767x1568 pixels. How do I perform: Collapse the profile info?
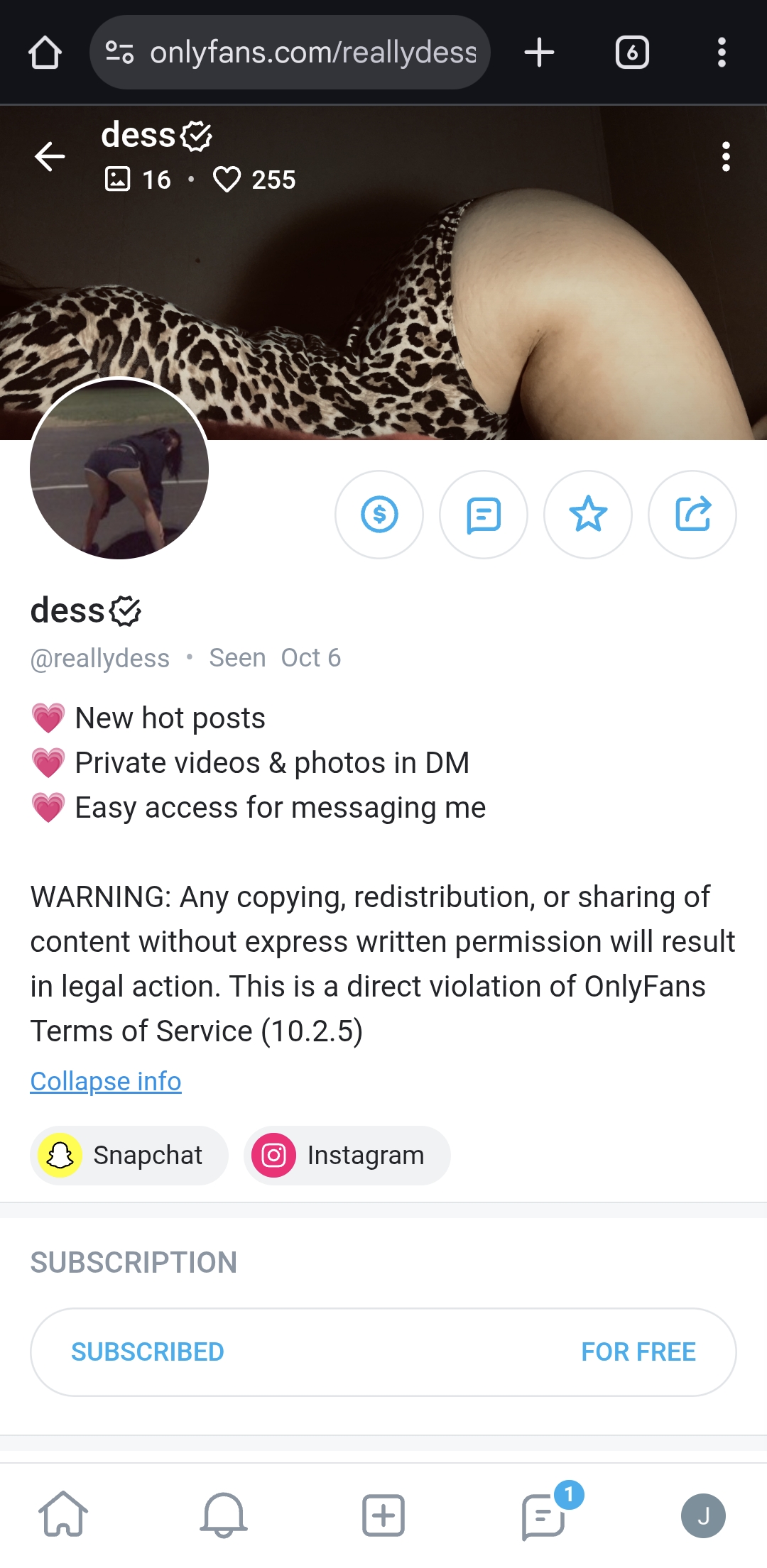tap(106, 1081)
